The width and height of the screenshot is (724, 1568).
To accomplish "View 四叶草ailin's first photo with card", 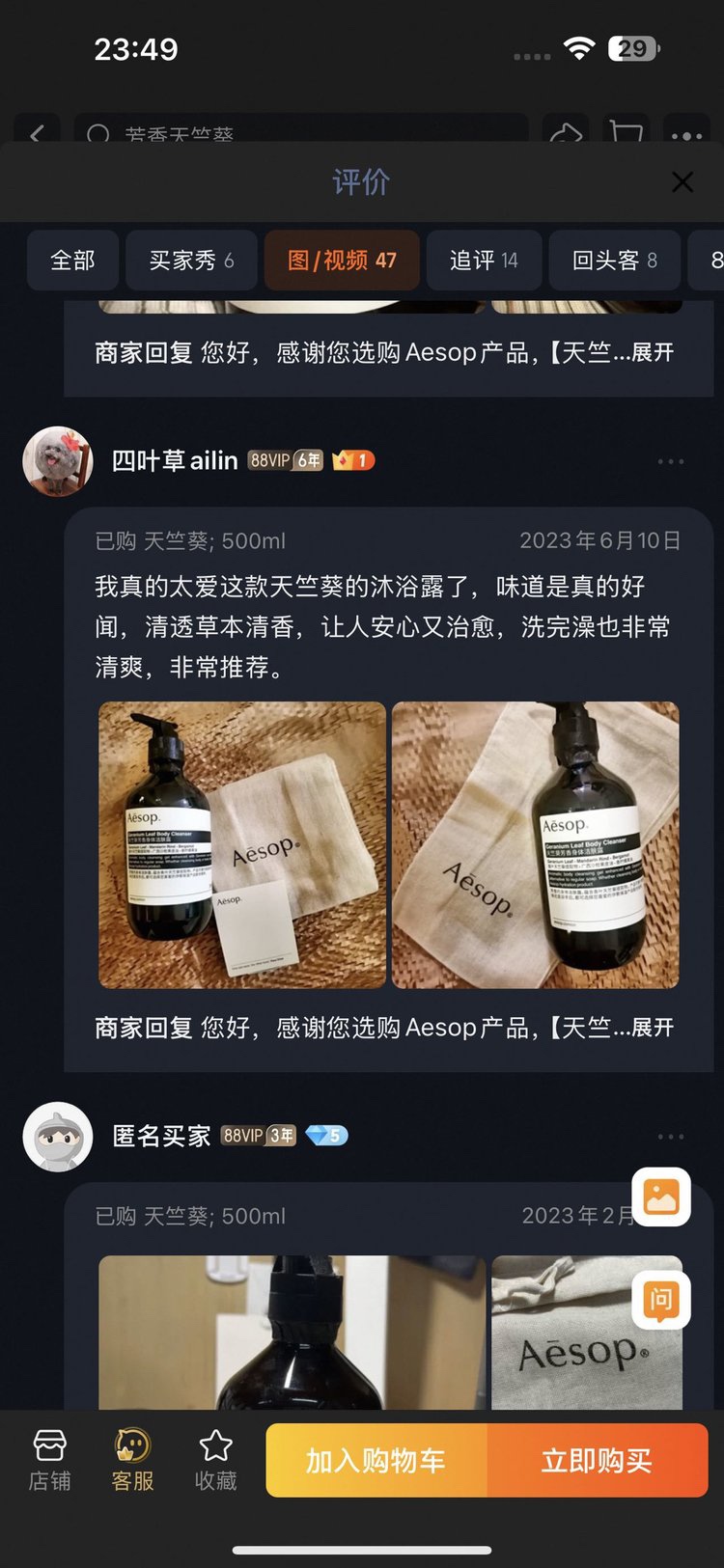I will 242,844.
